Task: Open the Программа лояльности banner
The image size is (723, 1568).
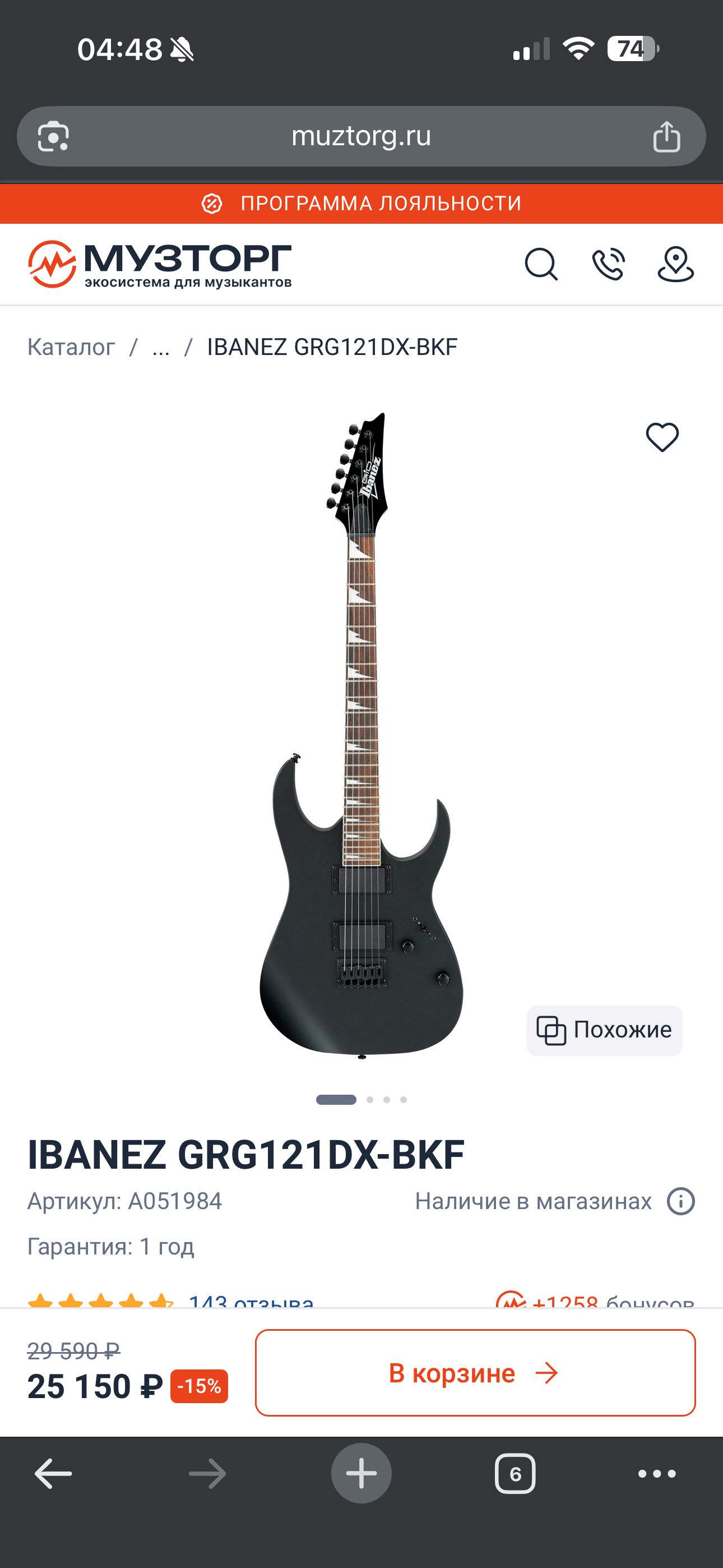Action: (361, 204)
